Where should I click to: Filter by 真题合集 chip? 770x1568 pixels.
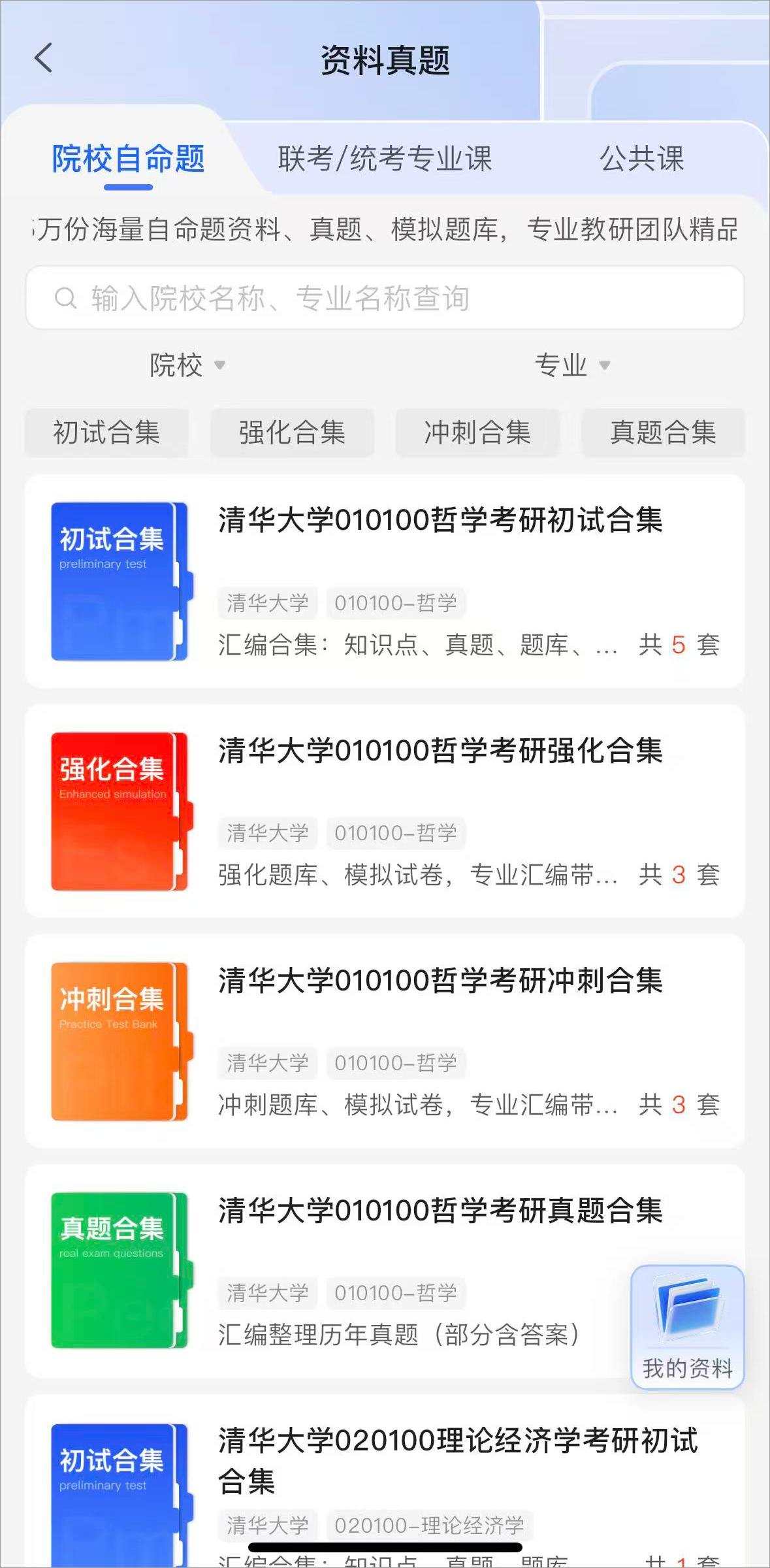tap(663, 433)
